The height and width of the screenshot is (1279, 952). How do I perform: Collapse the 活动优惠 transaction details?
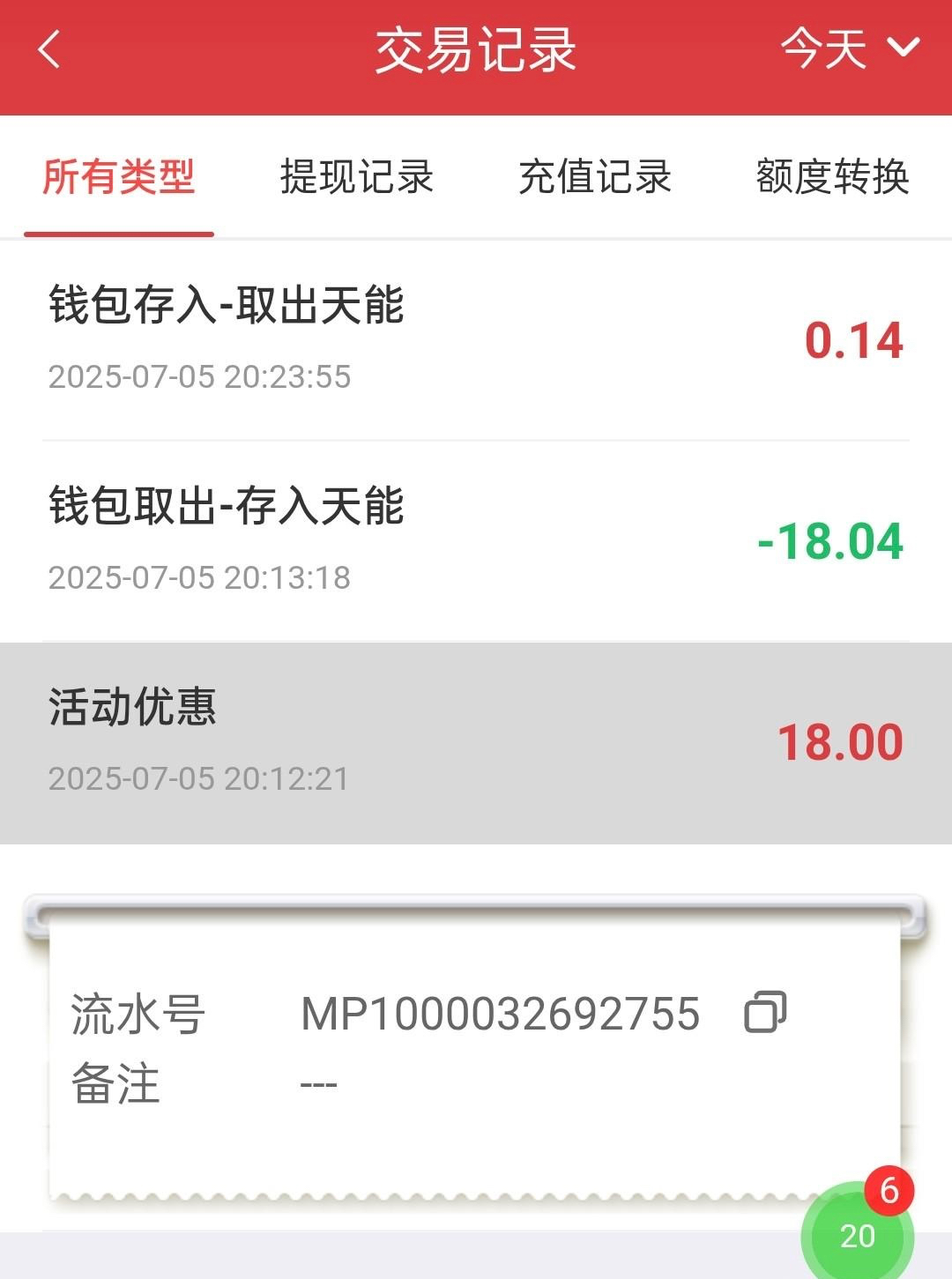tap(476, 742)
